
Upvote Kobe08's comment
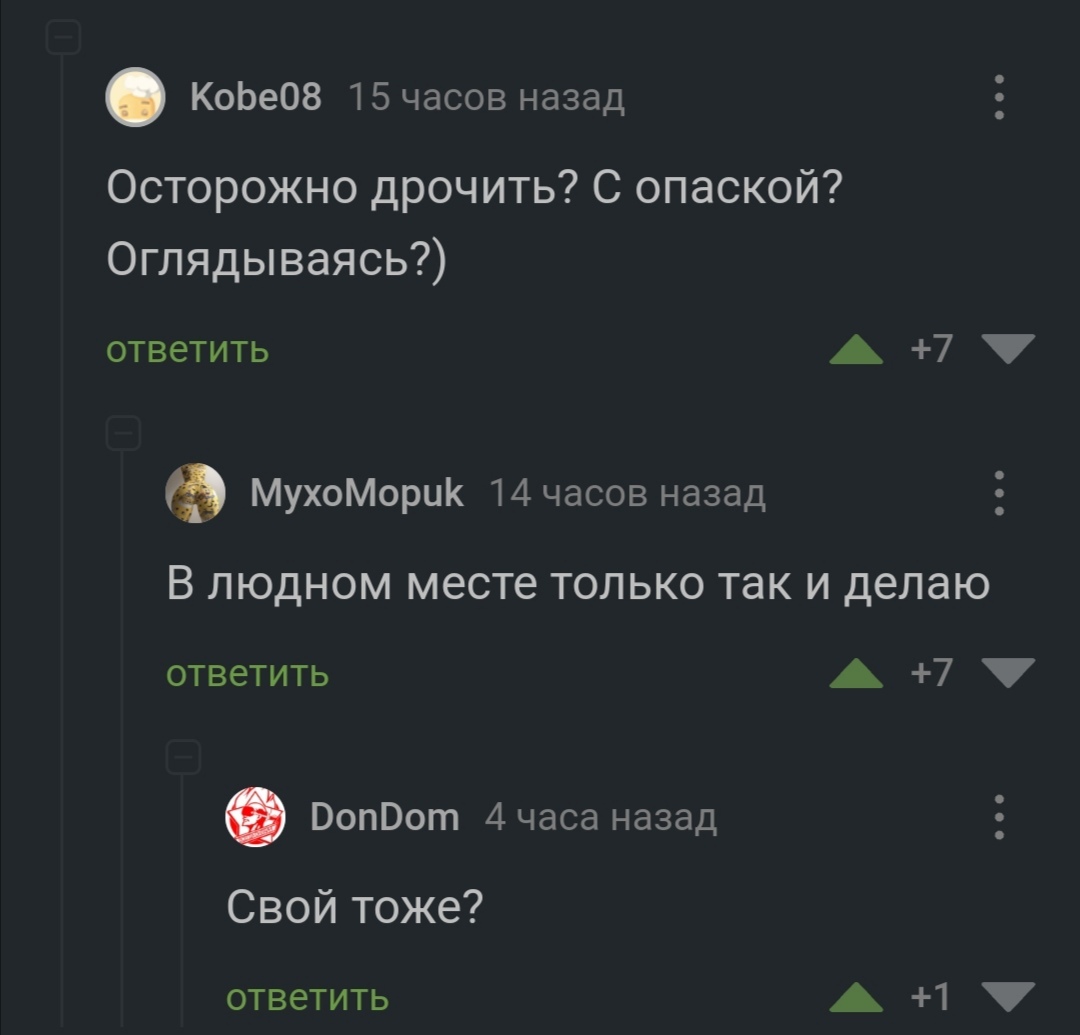click(x=856, y=350)
